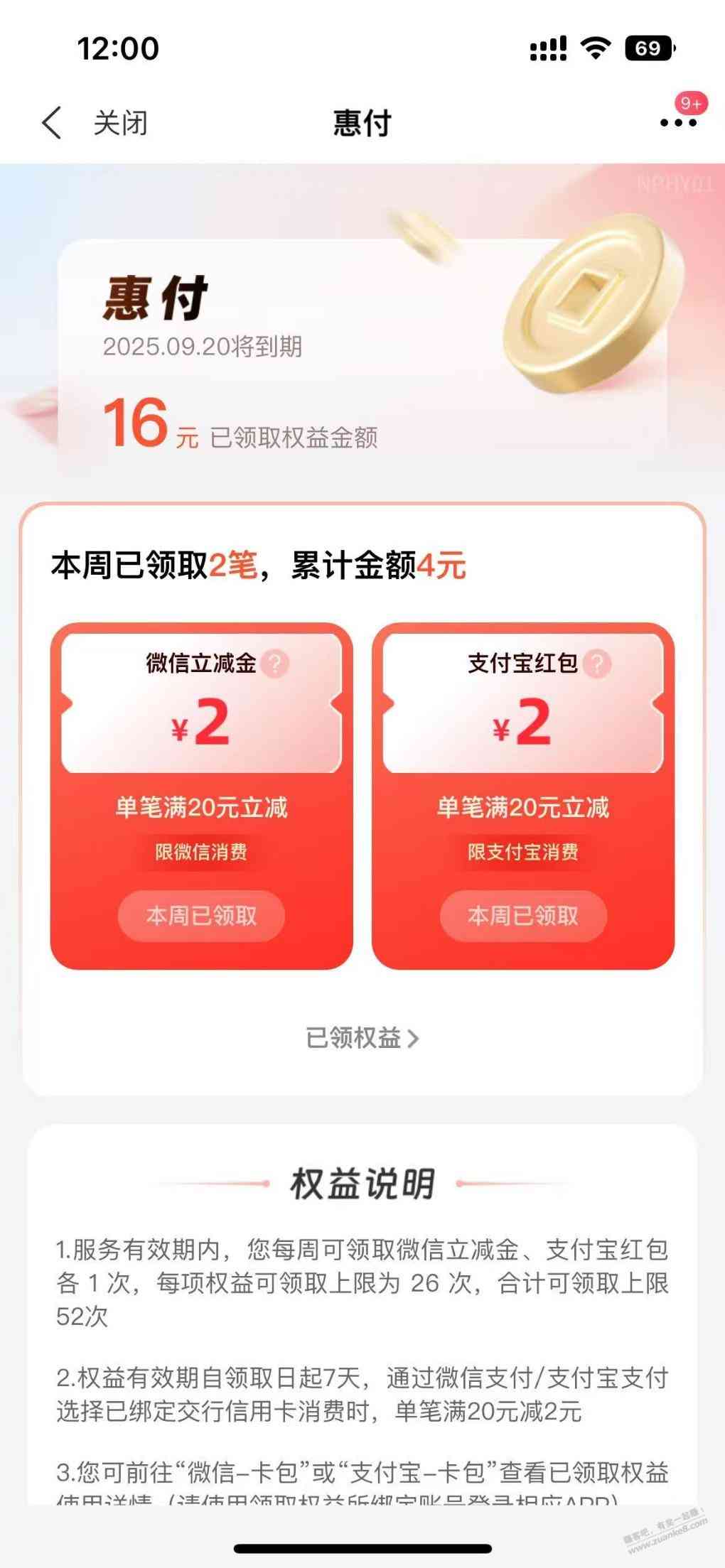The width and height of the screenshot is (725, 1568).
Task: View 已领权益 claimed benefits
Action: coord(362,1038)
